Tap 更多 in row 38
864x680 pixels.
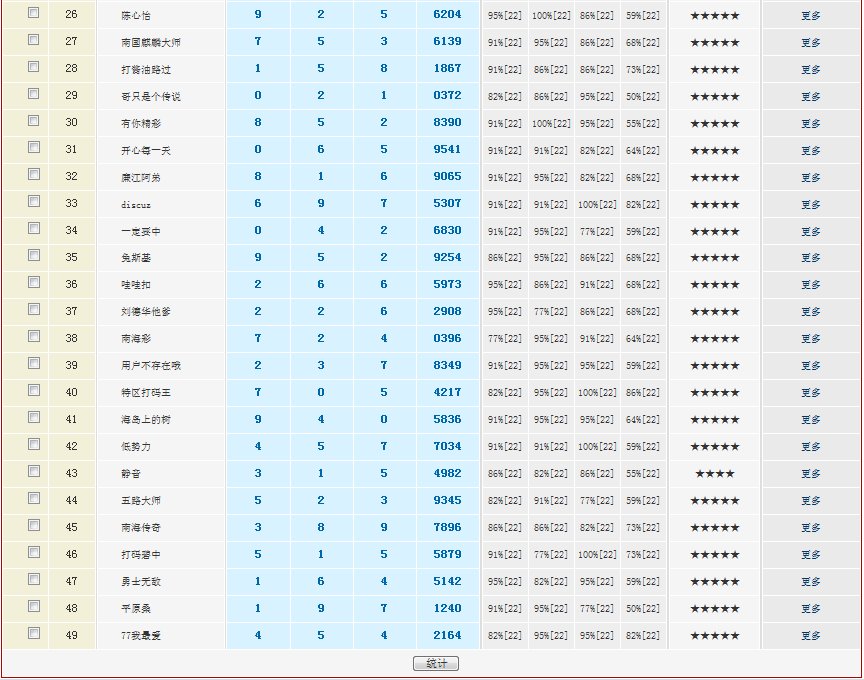(x=810, y=339)
